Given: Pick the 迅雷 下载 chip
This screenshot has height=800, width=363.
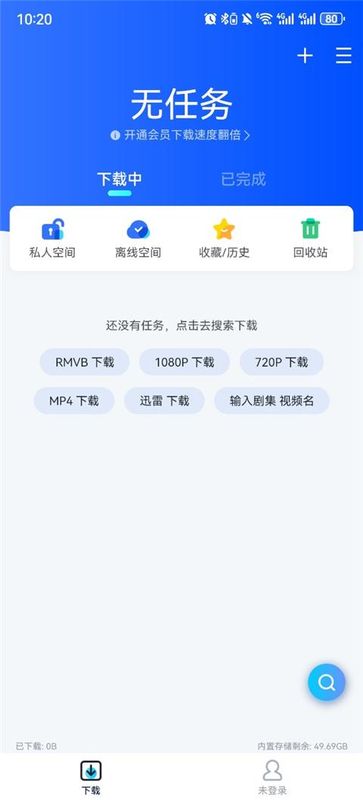Looking at the screenshot, I should pyautogui.click(x=164, y=401).
